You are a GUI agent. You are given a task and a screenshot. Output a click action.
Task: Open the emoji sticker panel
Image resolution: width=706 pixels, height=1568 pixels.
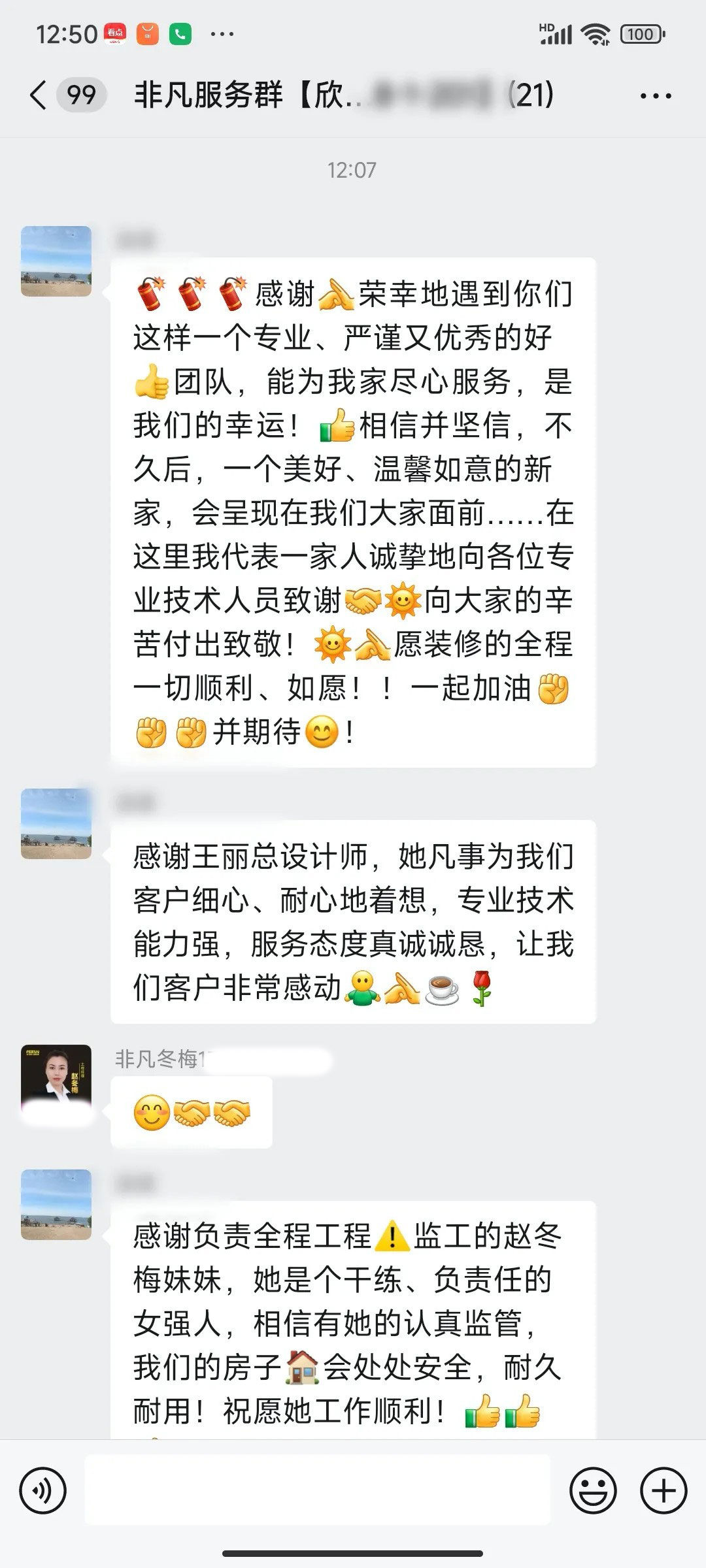pos(593,1491)
